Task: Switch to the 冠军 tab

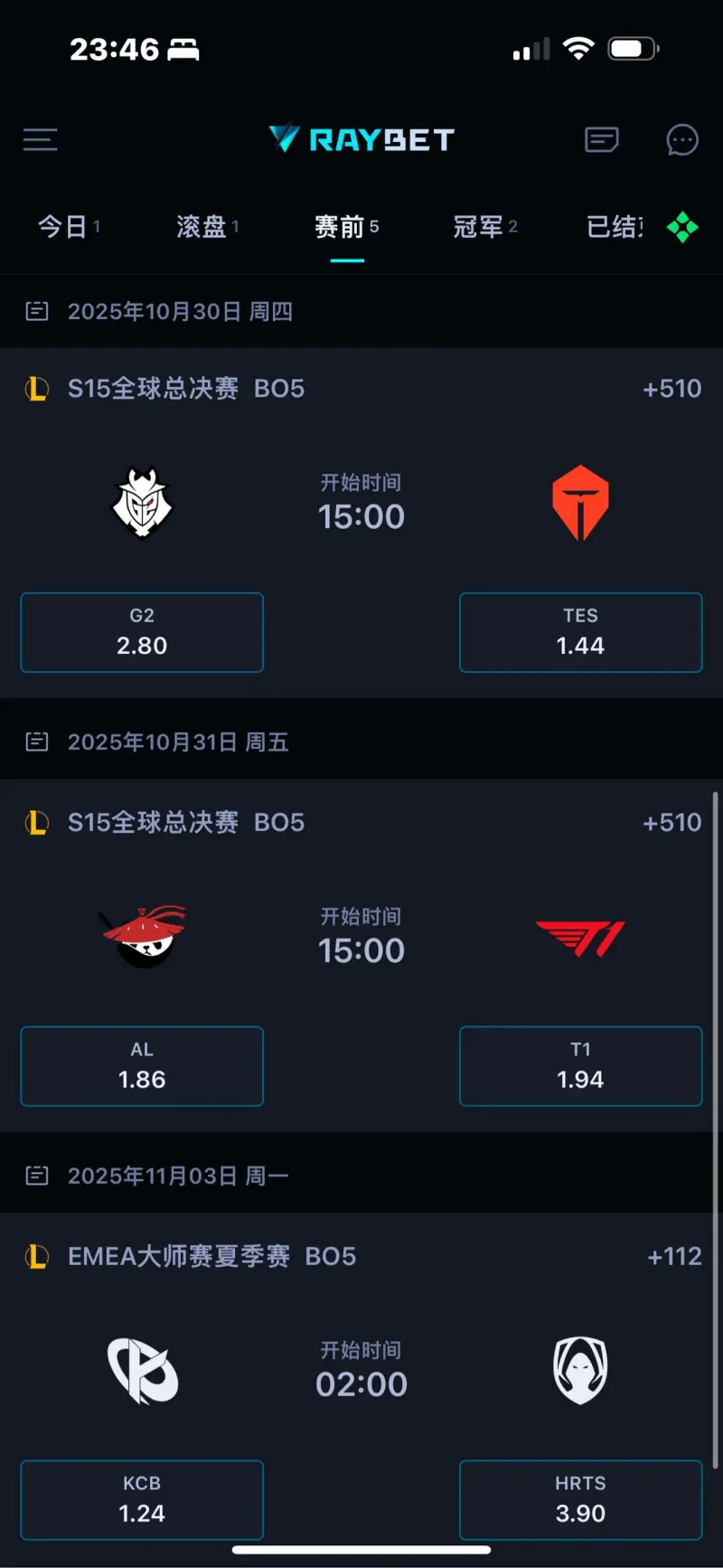Action: [x=484, y=226]
